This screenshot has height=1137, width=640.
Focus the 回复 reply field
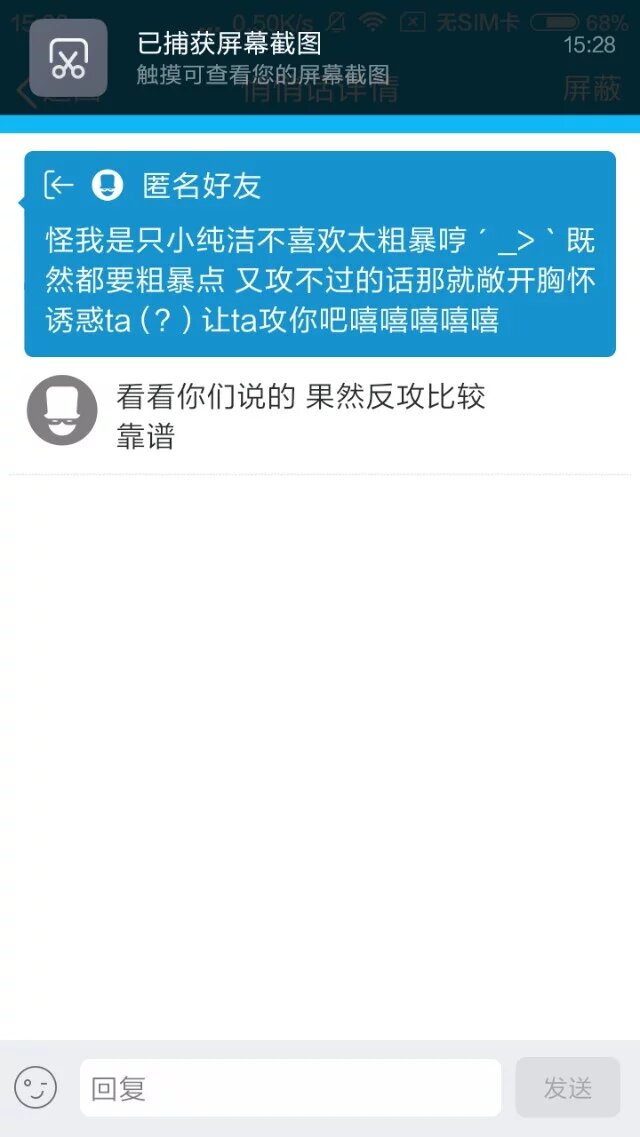point(290,1088)
